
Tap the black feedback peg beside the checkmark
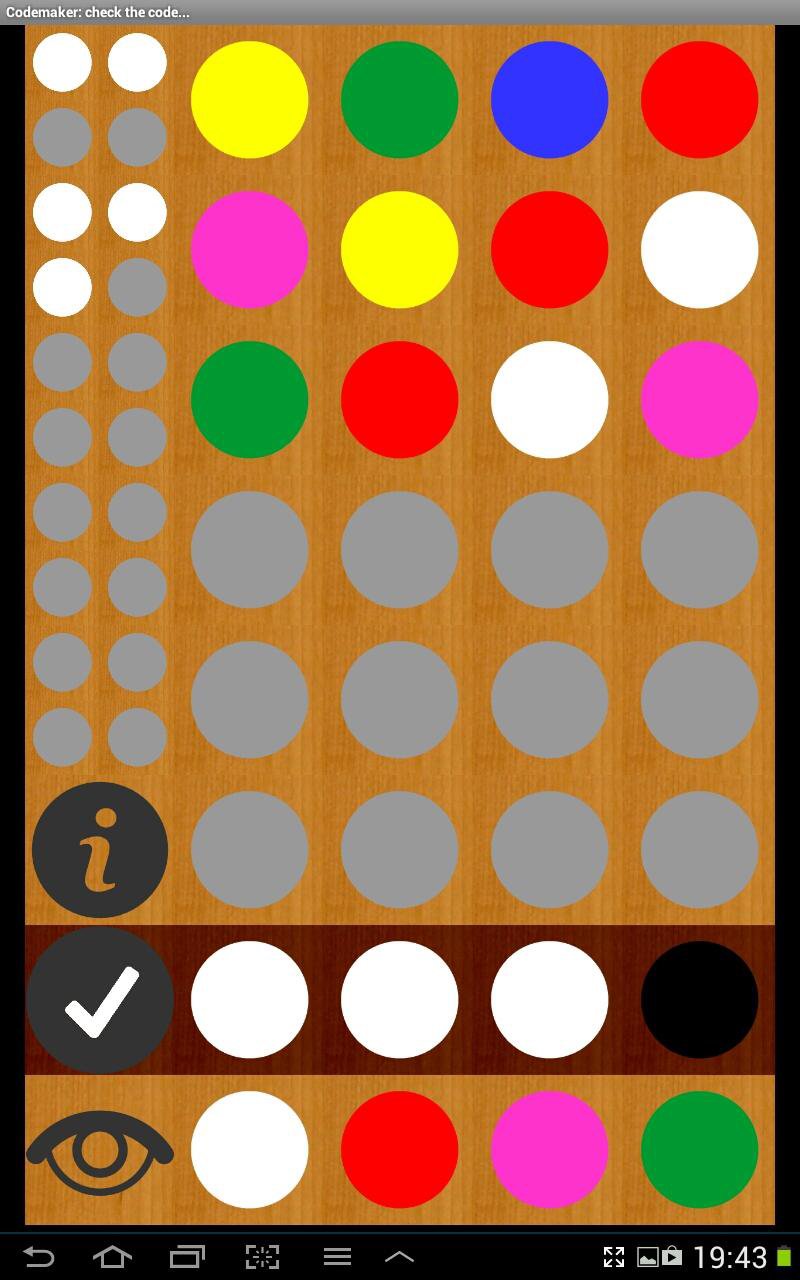pos(699,1000)
